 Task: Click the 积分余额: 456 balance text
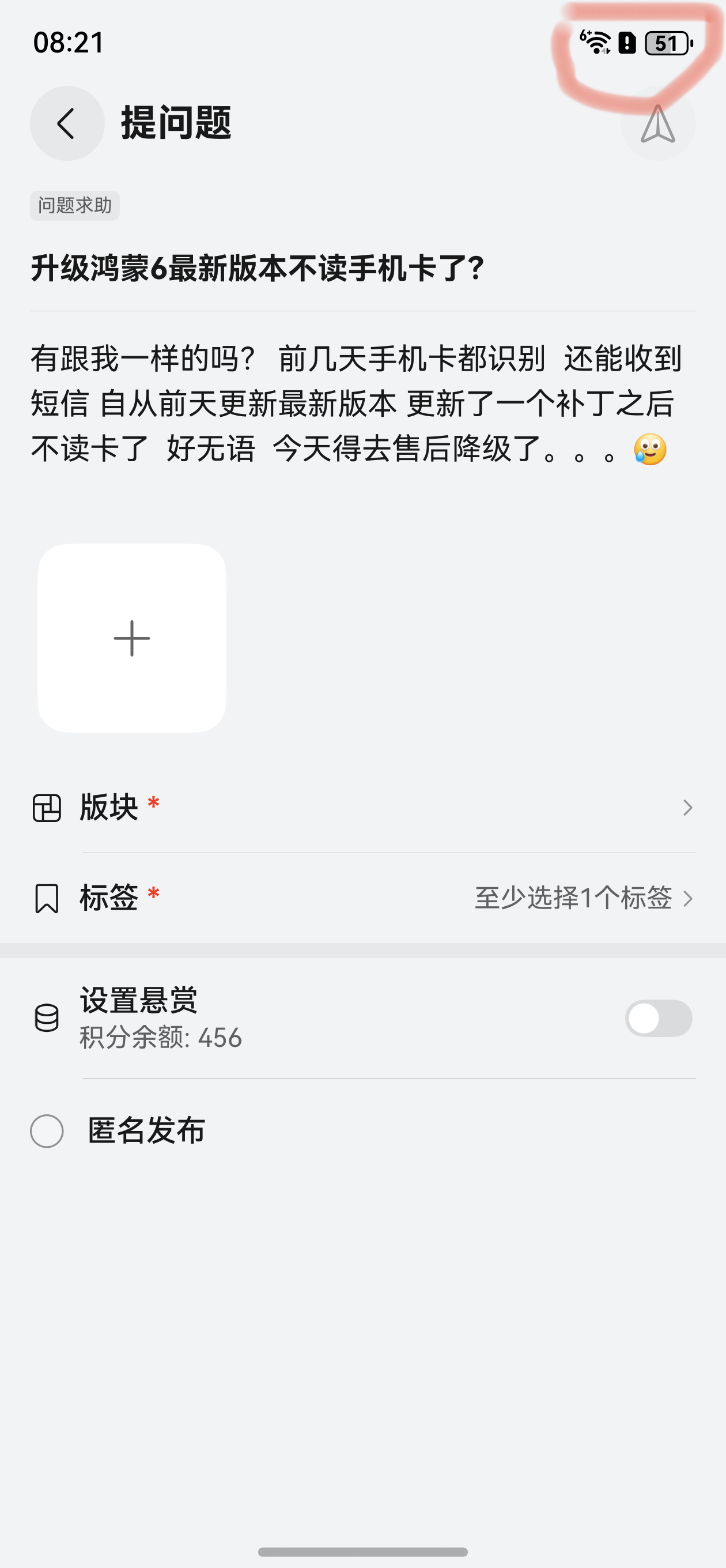tap(160, 1038)
